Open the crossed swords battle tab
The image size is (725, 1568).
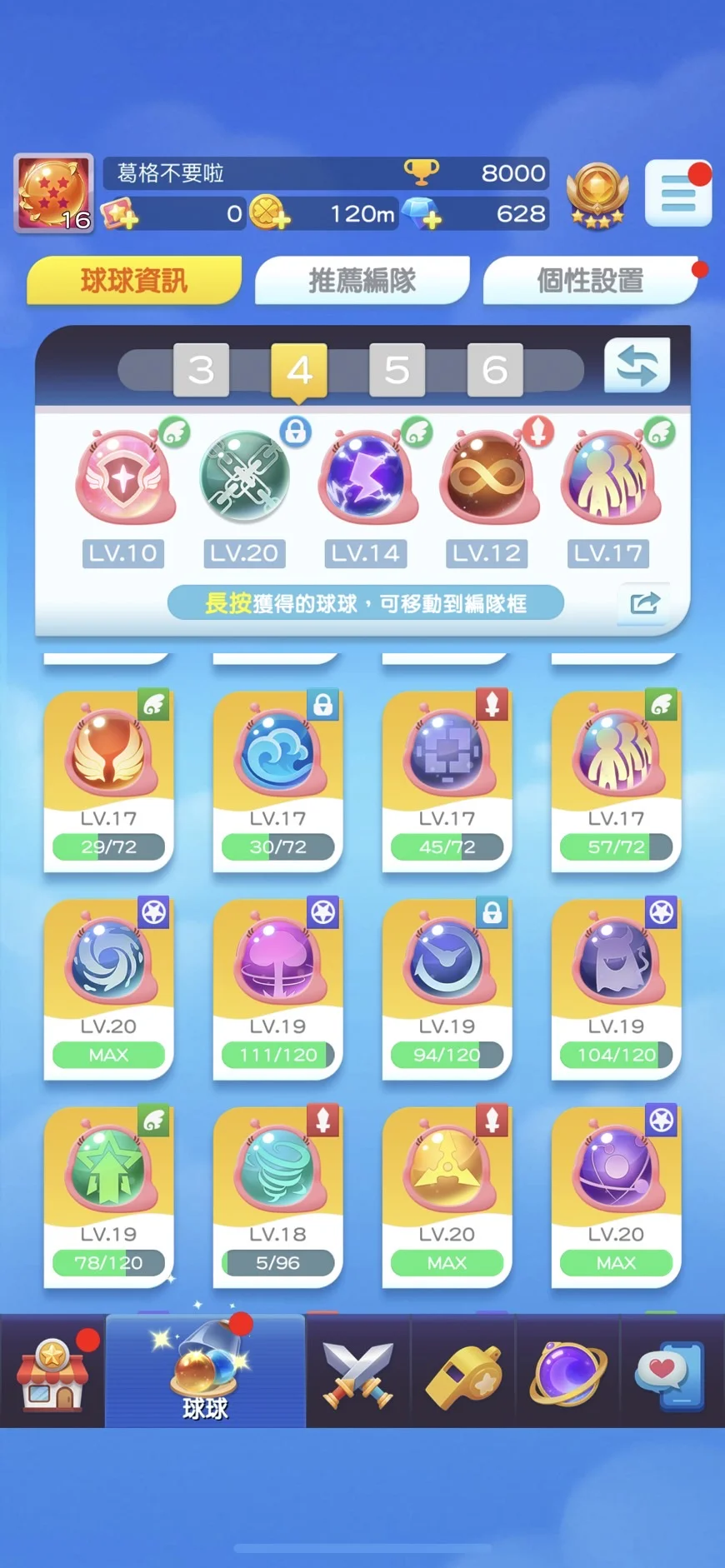coord(358,1372)
